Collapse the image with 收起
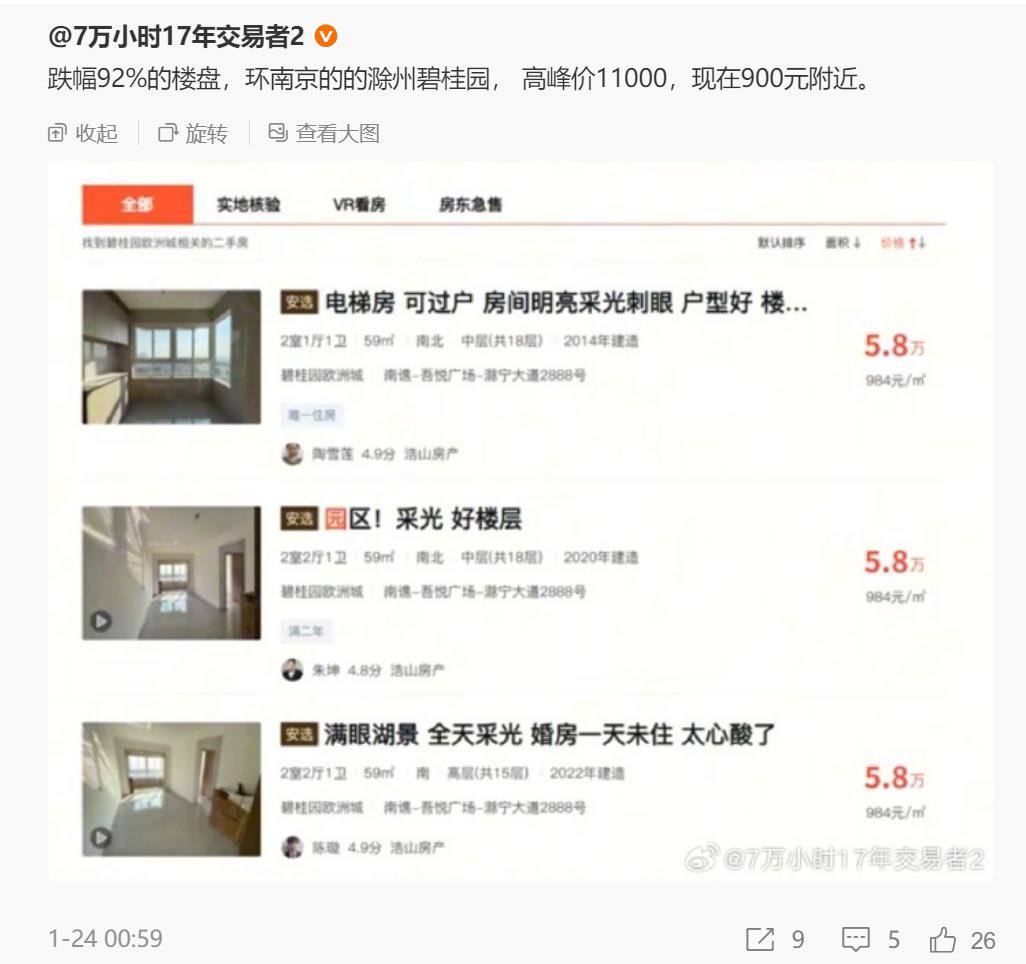Viewport: 1026px width, 964px height. click(83, 134)
